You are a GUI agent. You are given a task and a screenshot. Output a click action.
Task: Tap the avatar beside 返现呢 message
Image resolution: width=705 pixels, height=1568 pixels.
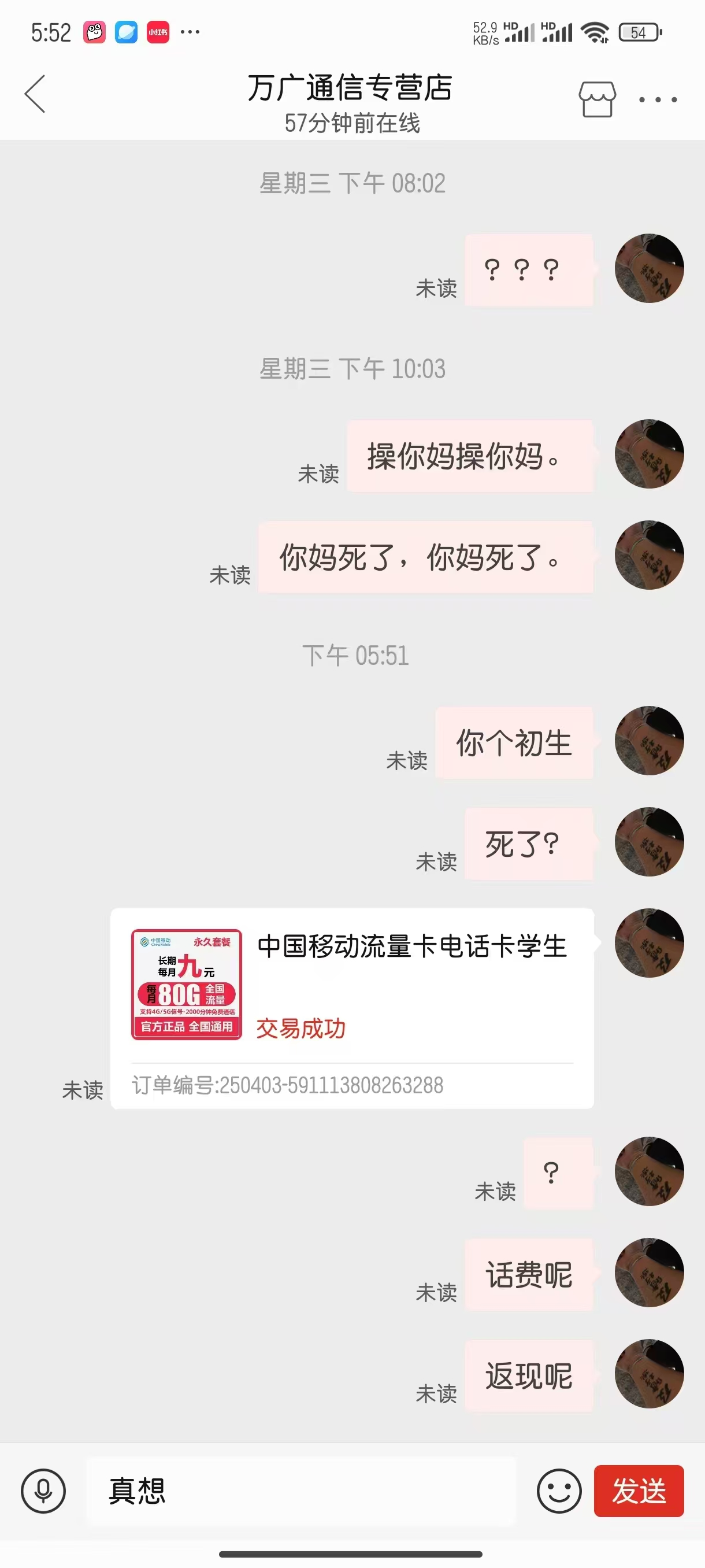point(649,1374)
